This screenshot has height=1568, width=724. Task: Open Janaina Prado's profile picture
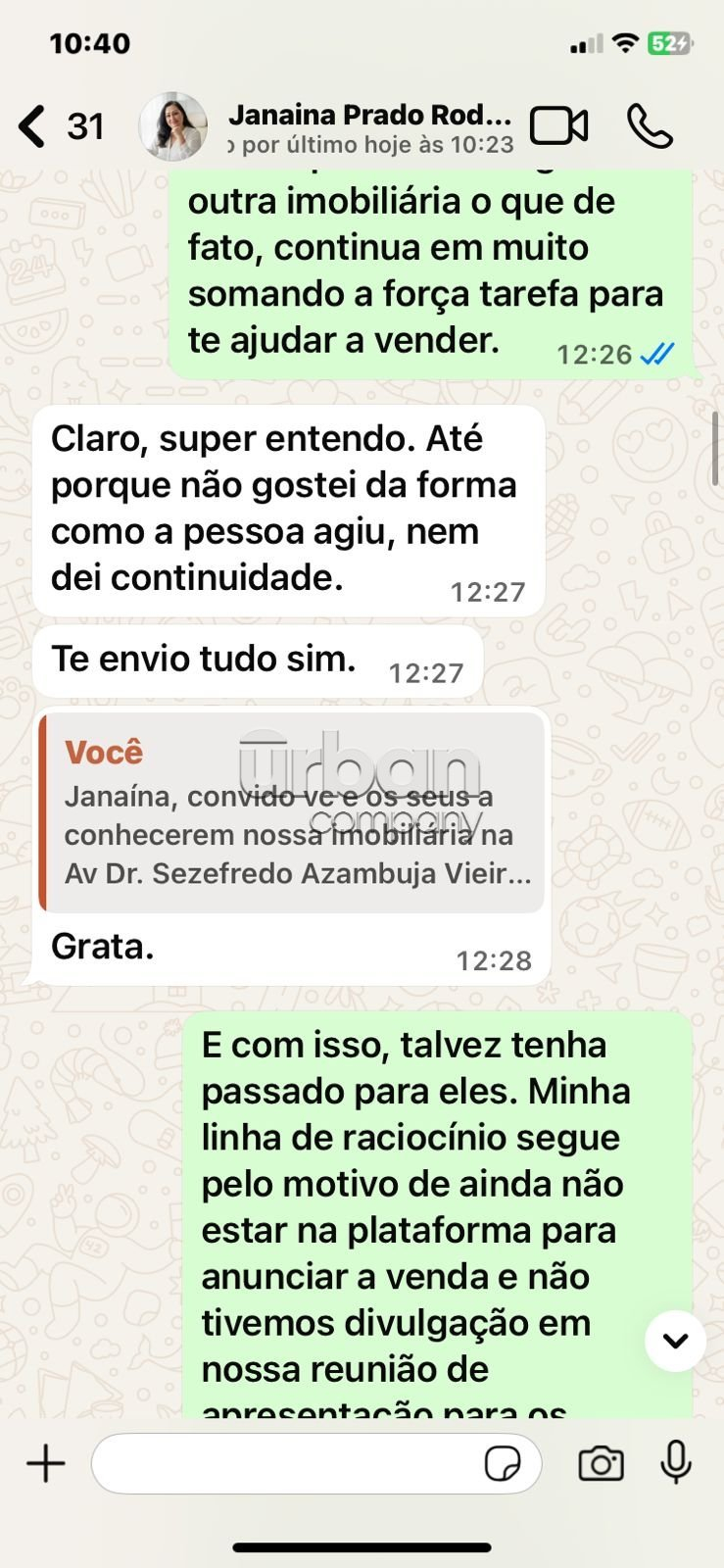[173, 126]
